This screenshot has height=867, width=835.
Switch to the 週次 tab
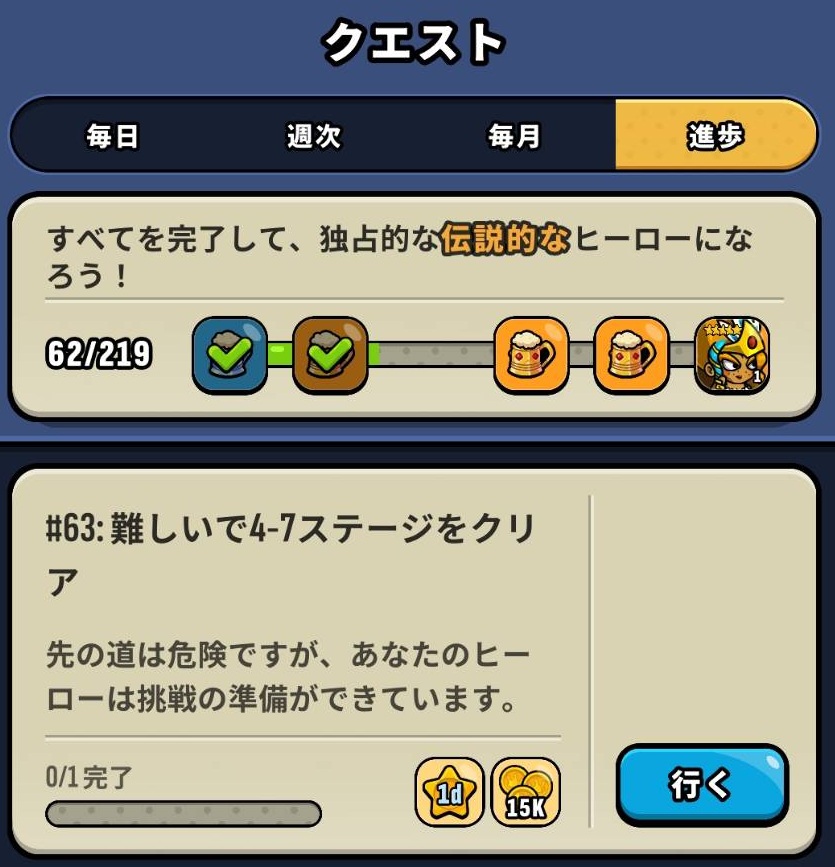[314, 136]
